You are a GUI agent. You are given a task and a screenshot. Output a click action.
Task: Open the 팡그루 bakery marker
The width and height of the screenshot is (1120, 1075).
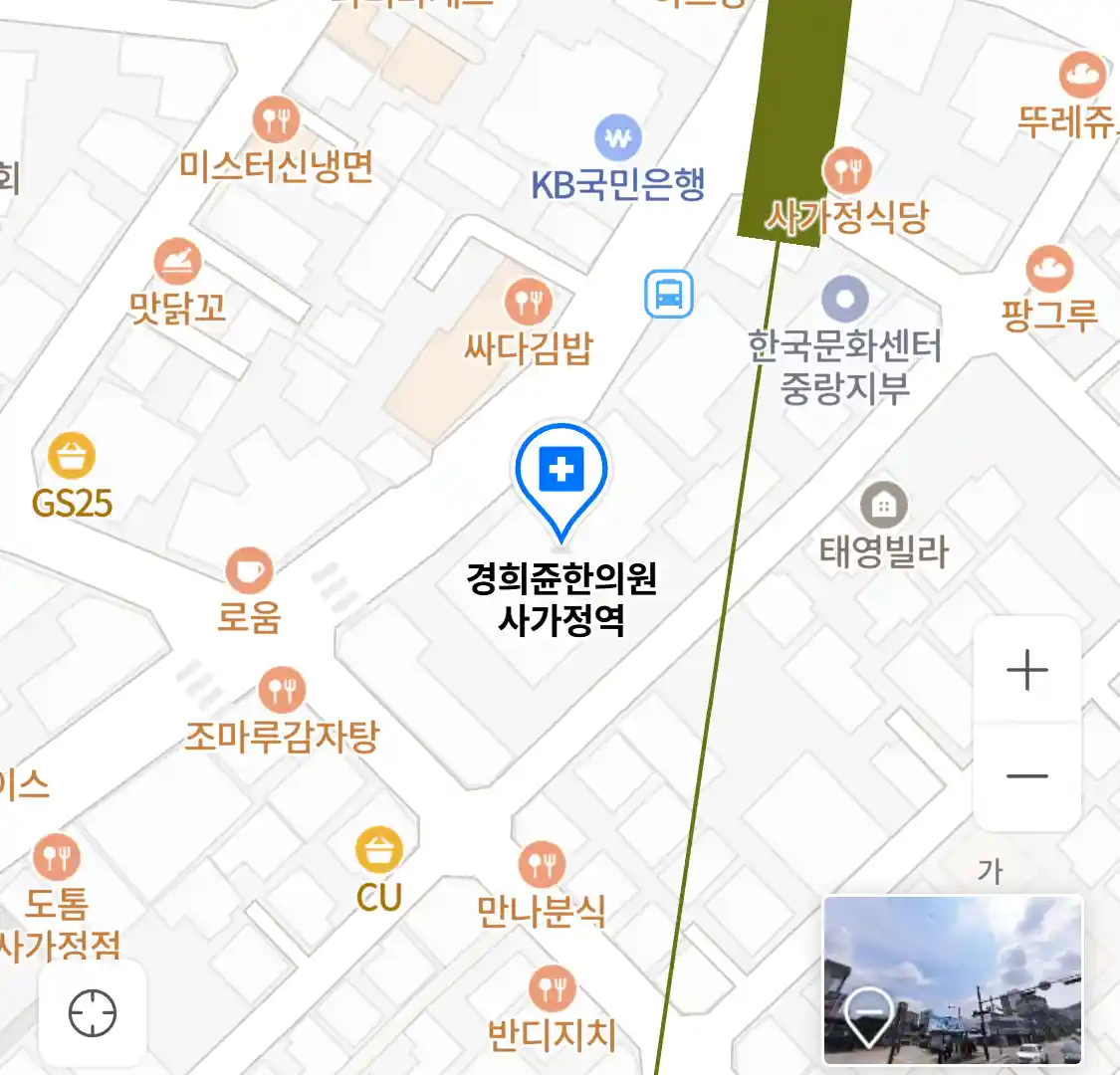pyautogui.click(x=1049, y=269)
